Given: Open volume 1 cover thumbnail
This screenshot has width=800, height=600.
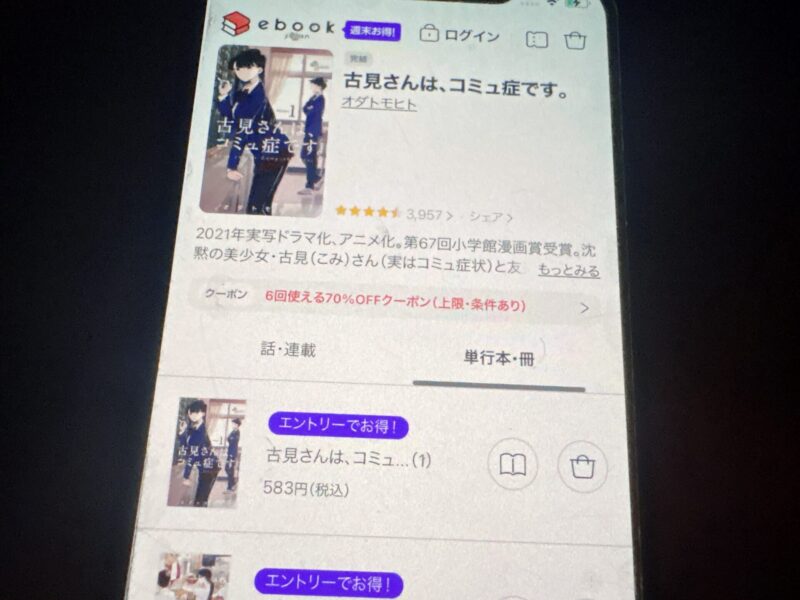Looking at the screenshot, I should [x=210, y=452].
